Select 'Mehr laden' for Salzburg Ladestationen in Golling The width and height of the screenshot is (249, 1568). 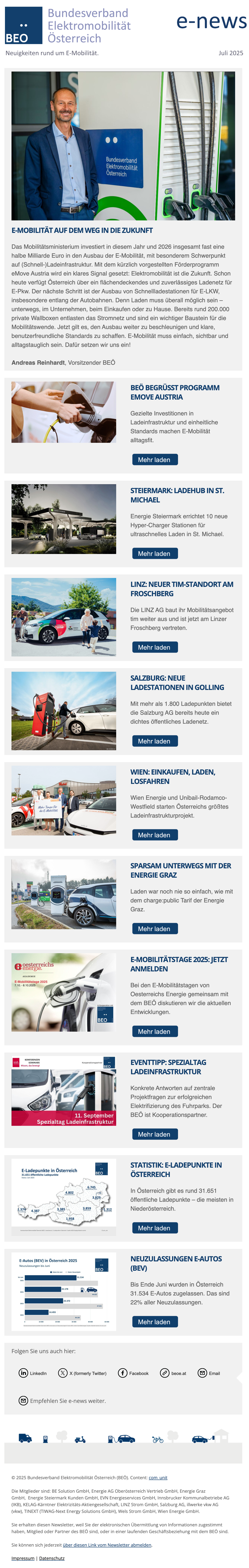155,741
